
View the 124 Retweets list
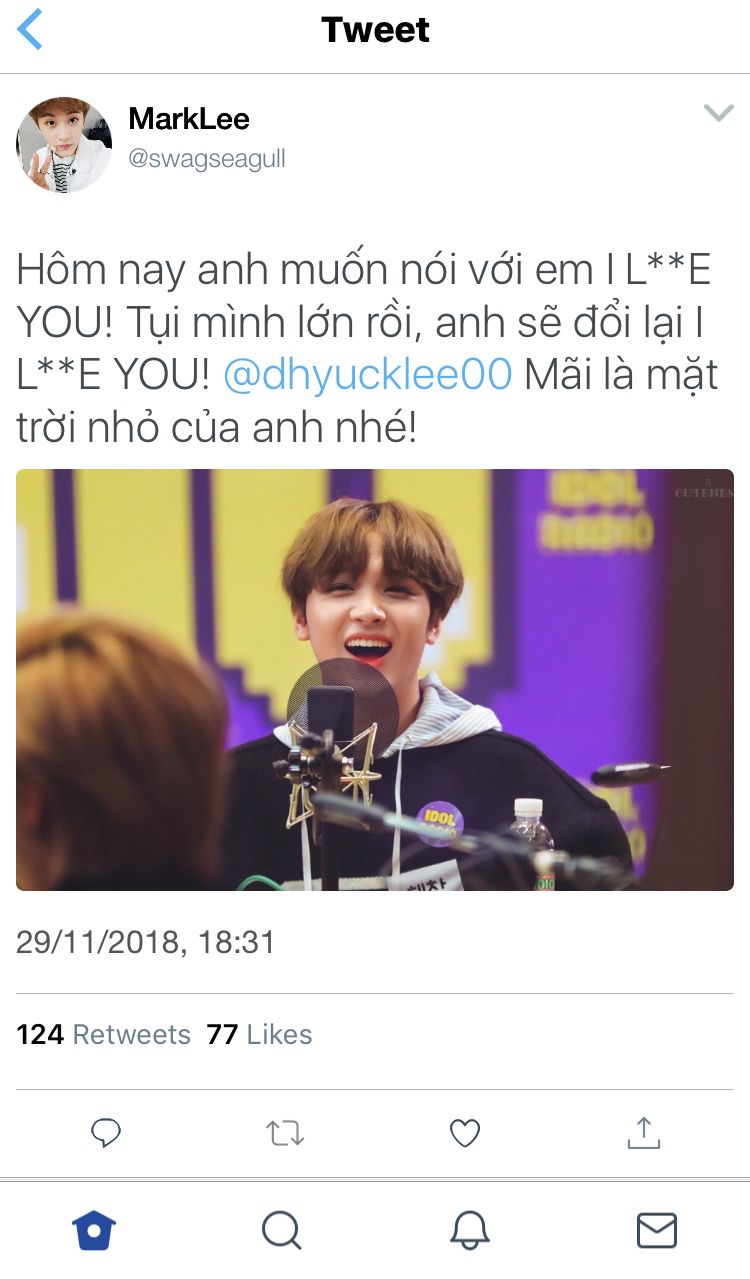[x=103, y=1034]
